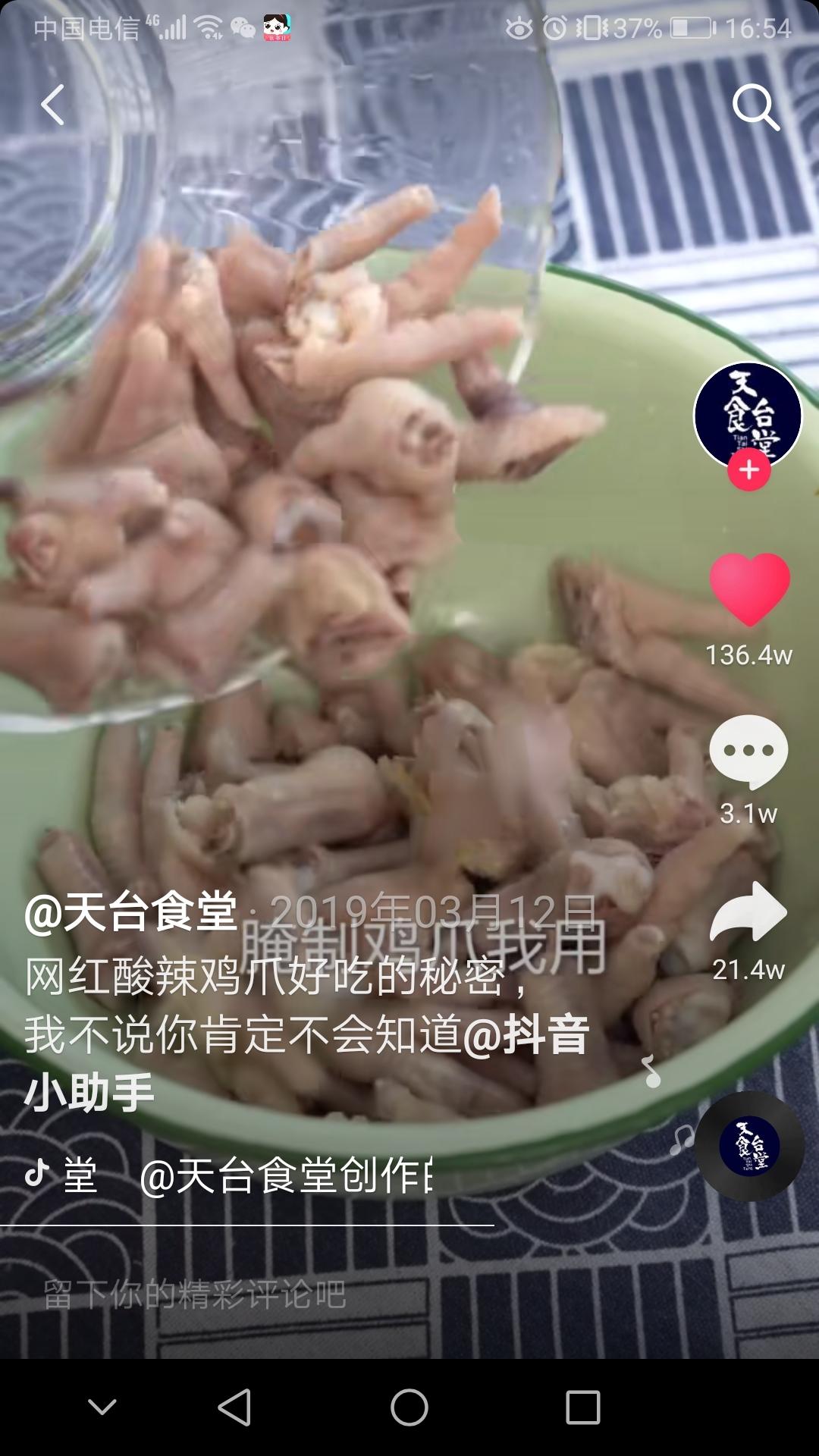The width and height of the screenshot is (819, 1456).
Task: Open recent apps from the navigation bar
Action: click(x=583, y=1408)
